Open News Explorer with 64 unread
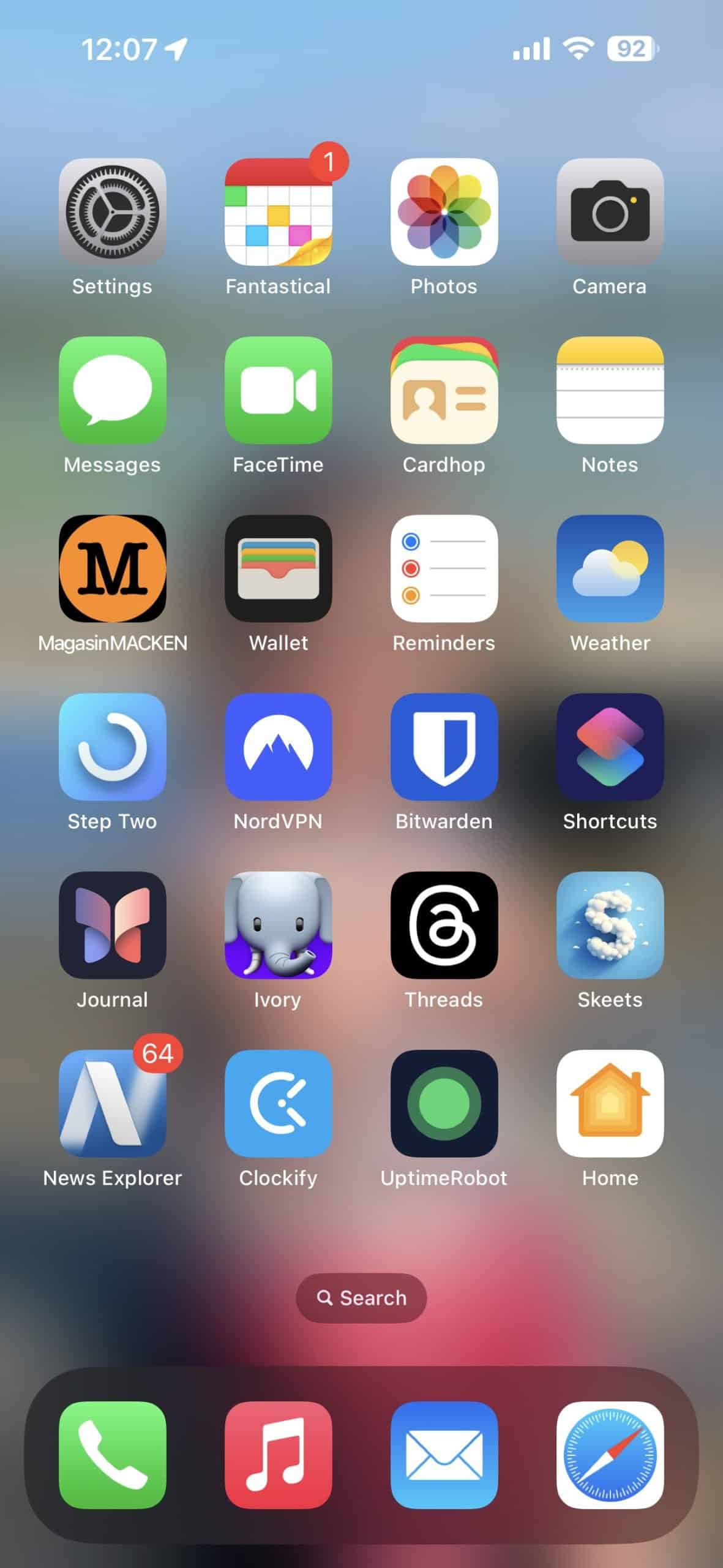 coord(112,1103)
